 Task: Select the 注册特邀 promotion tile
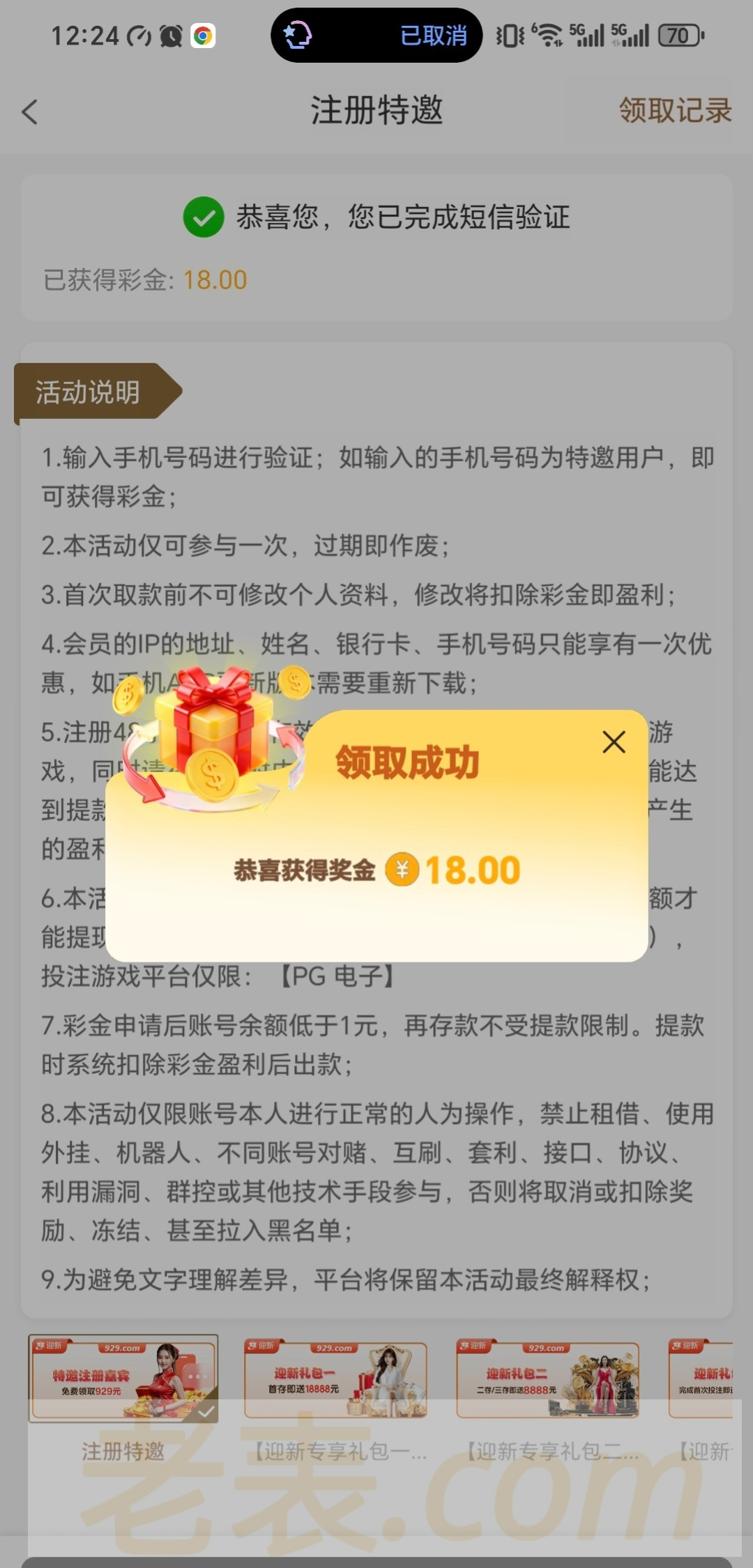[123, 1378]
